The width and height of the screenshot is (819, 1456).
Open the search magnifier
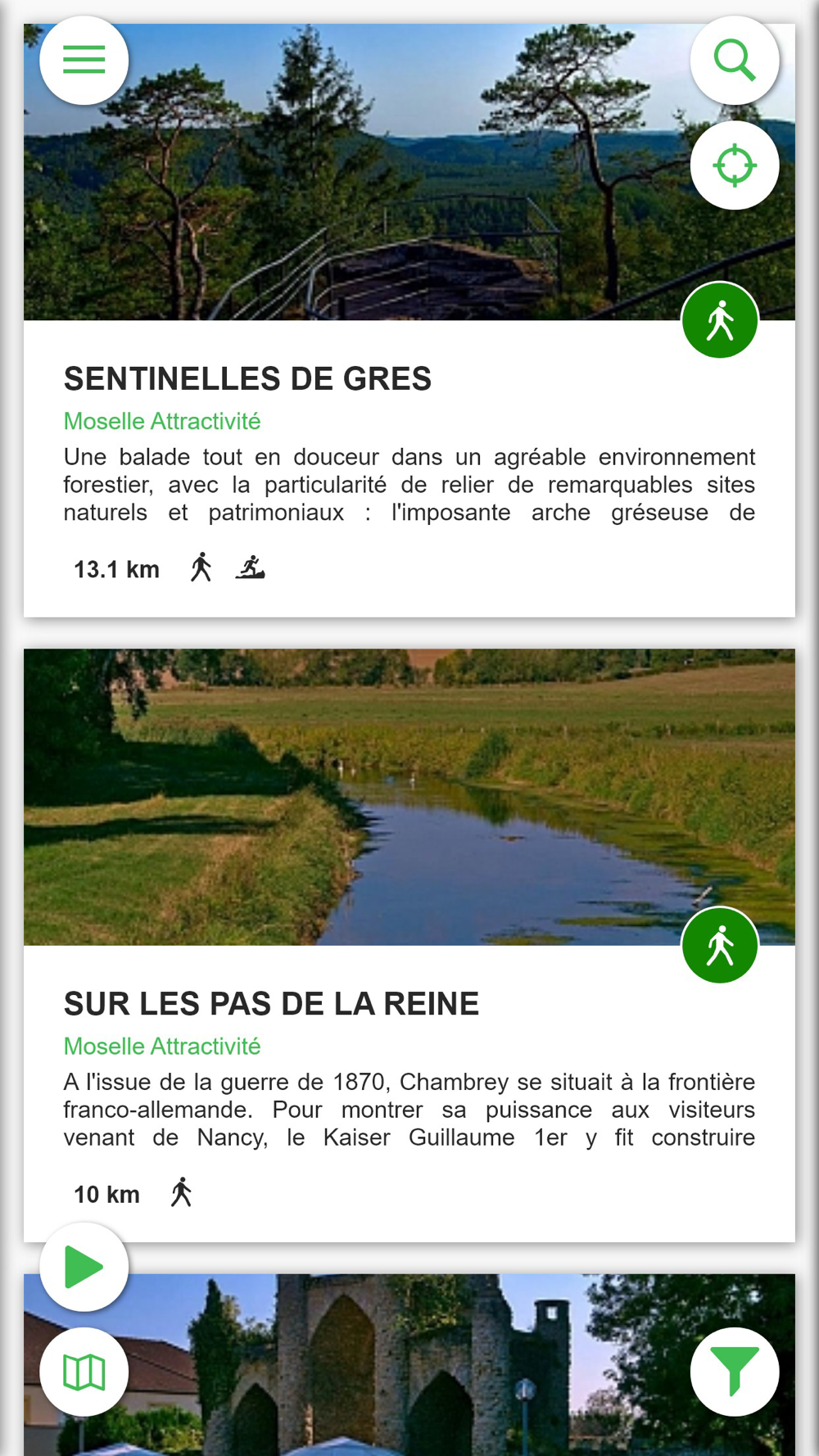(x=734, y=61)
